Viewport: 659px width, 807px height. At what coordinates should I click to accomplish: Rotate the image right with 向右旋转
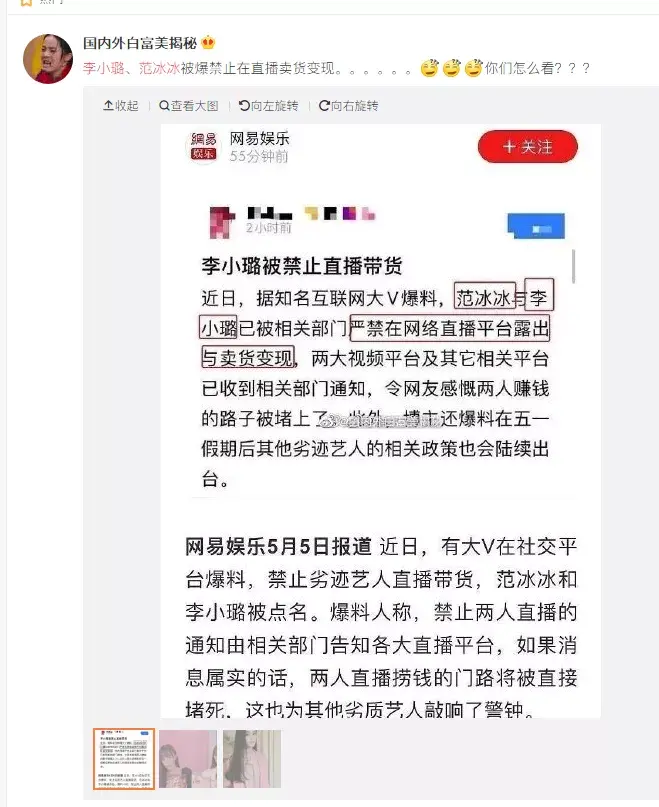pyautogui.click(x=348, y=105)
